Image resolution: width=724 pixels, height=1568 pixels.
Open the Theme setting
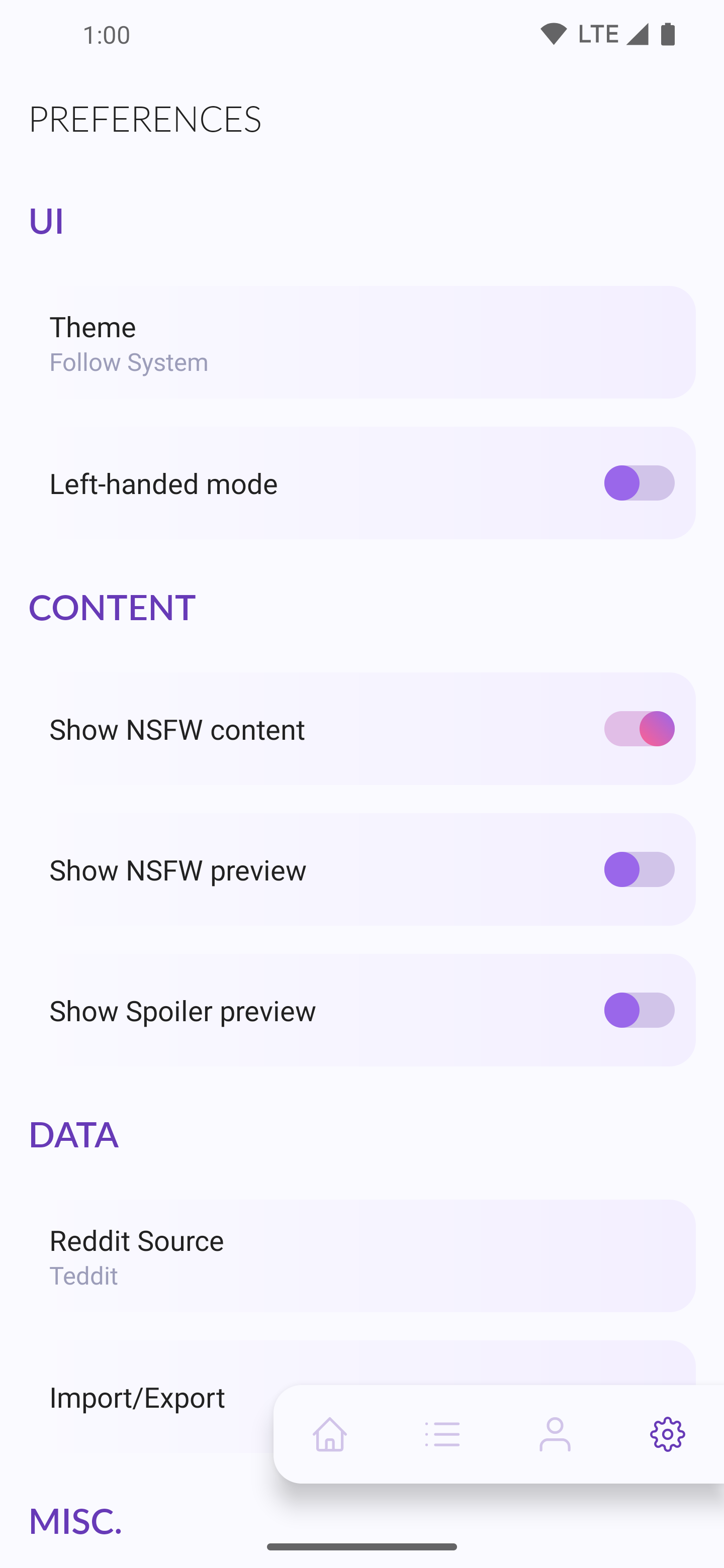click(361, 343)
